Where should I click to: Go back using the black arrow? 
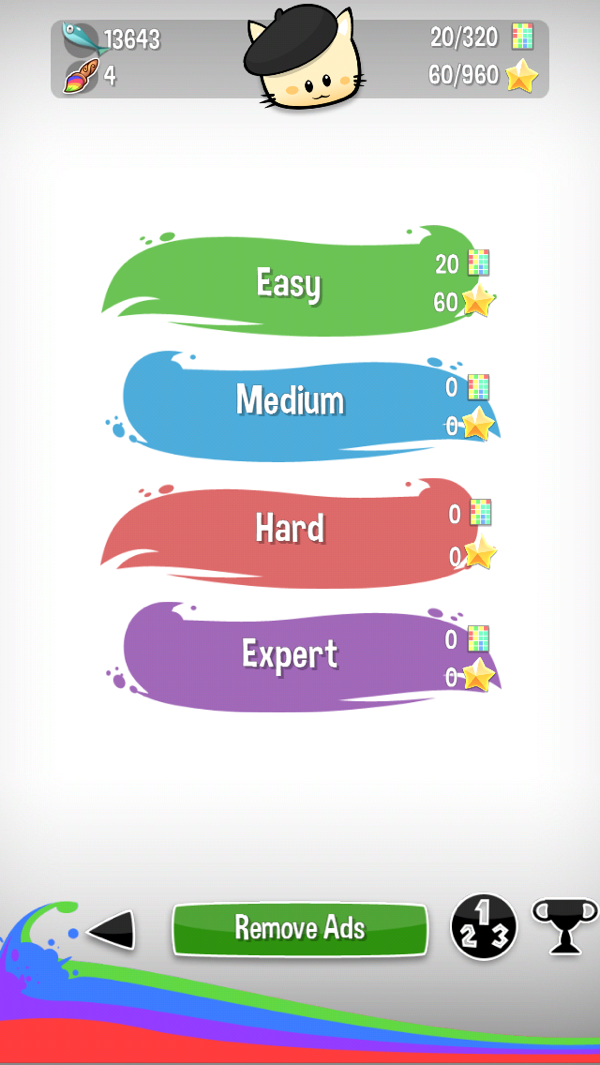click(111, 930)
